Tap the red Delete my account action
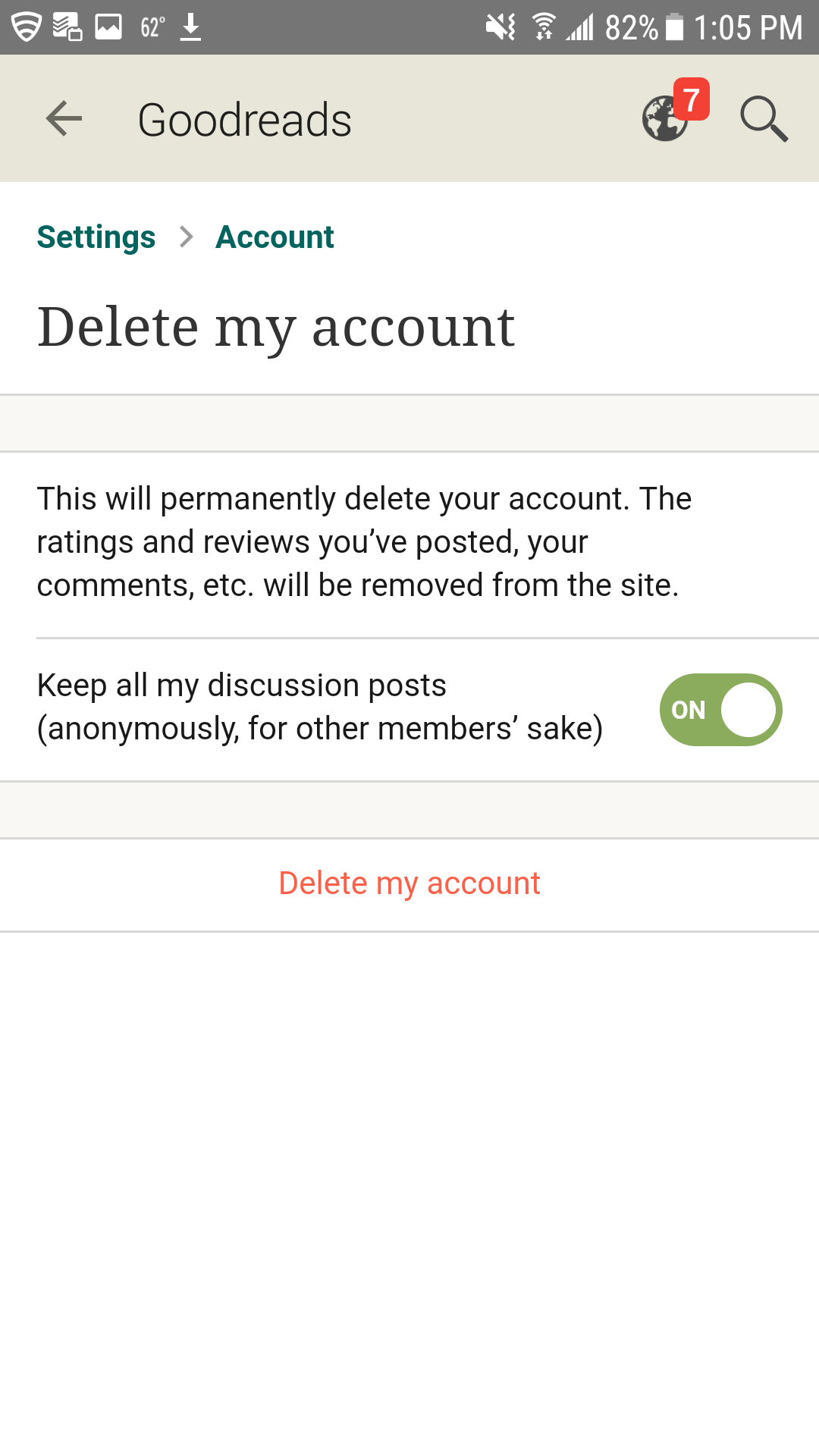This screenshot has height=1456, width=819. click(x=409, y=883)
